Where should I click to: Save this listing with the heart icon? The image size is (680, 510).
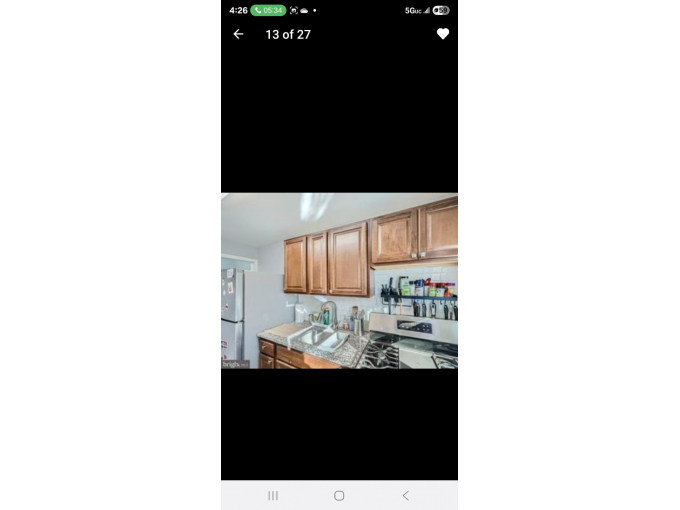443,34
